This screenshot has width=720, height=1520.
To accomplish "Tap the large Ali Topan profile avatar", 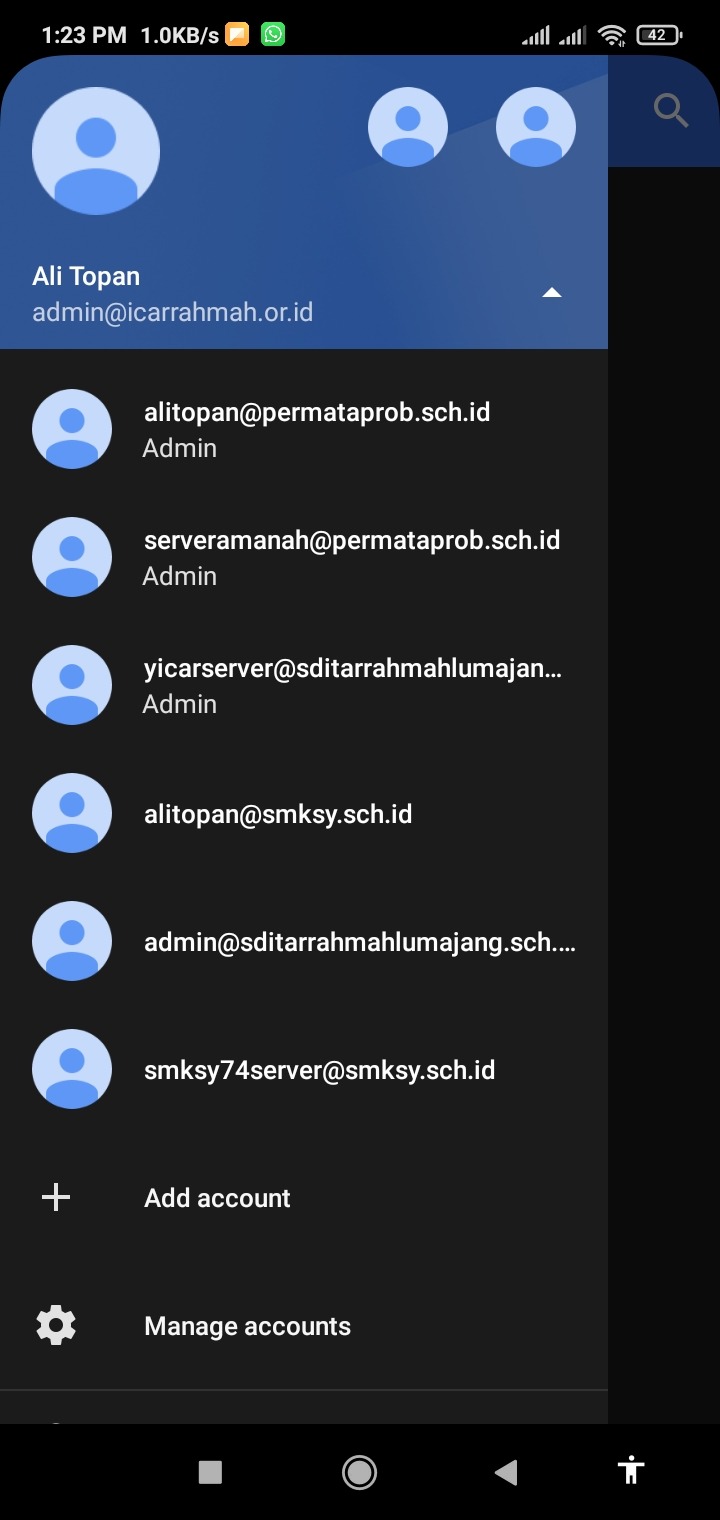I will (96, 151).
